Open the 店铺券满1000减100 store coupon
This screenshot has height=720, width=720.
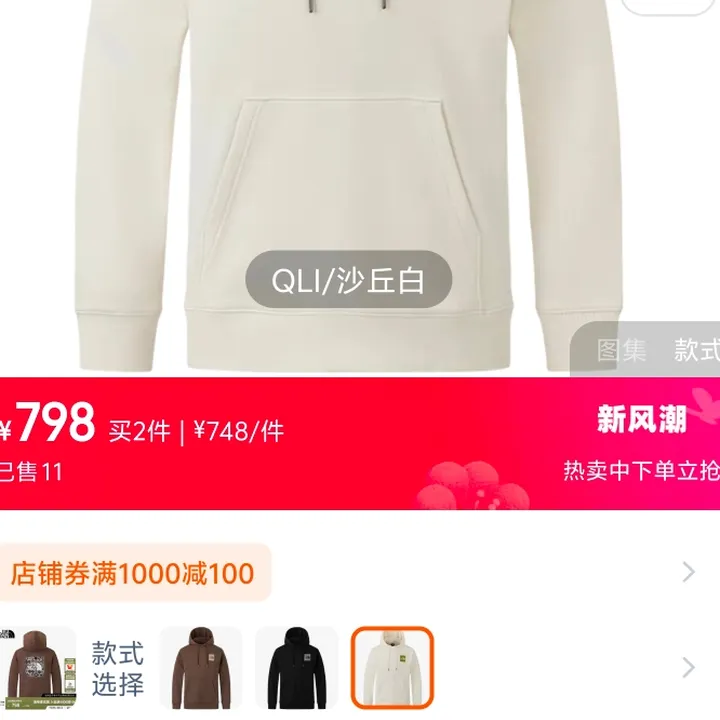[133, 573]
